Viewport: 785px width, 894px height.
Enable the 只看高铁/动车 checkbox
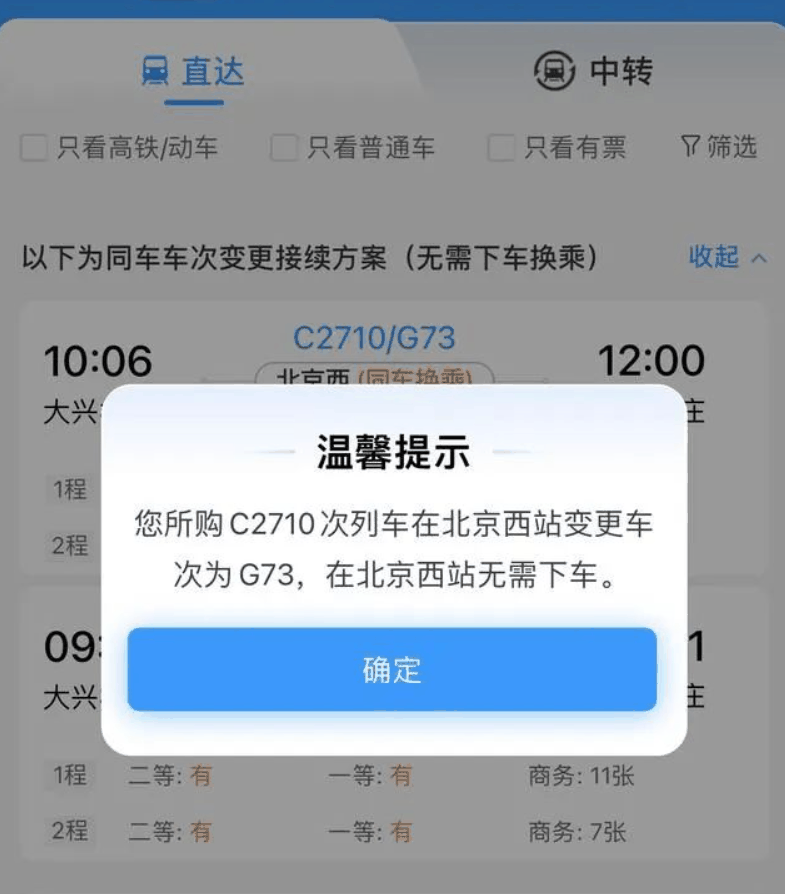click(34, 146)
